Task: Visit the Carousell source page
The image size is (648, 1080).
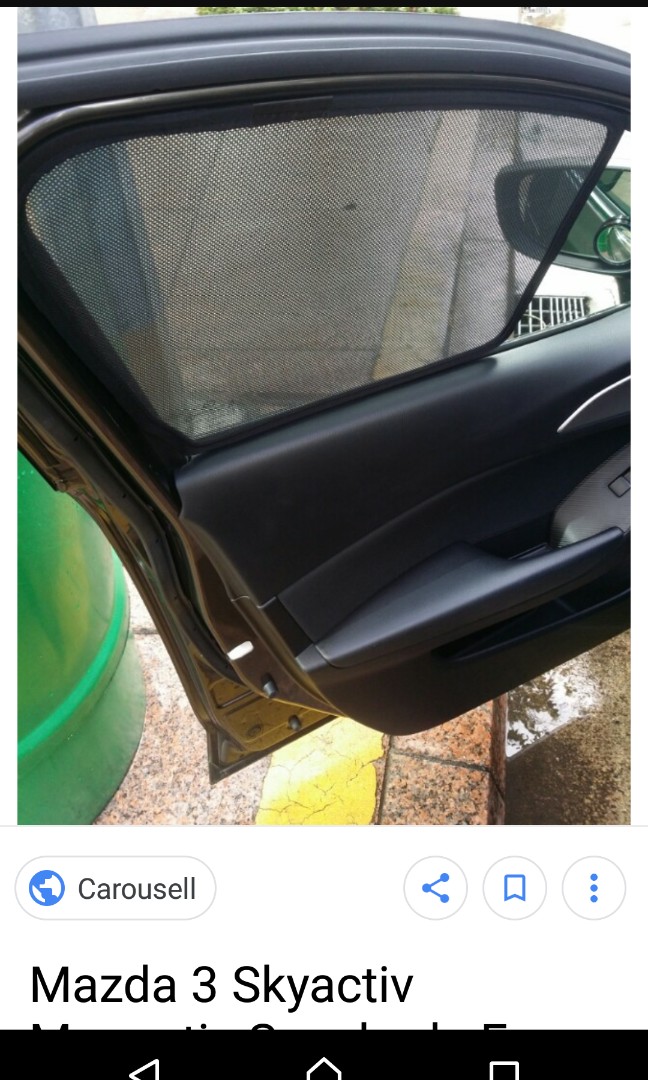Action: 115,888
